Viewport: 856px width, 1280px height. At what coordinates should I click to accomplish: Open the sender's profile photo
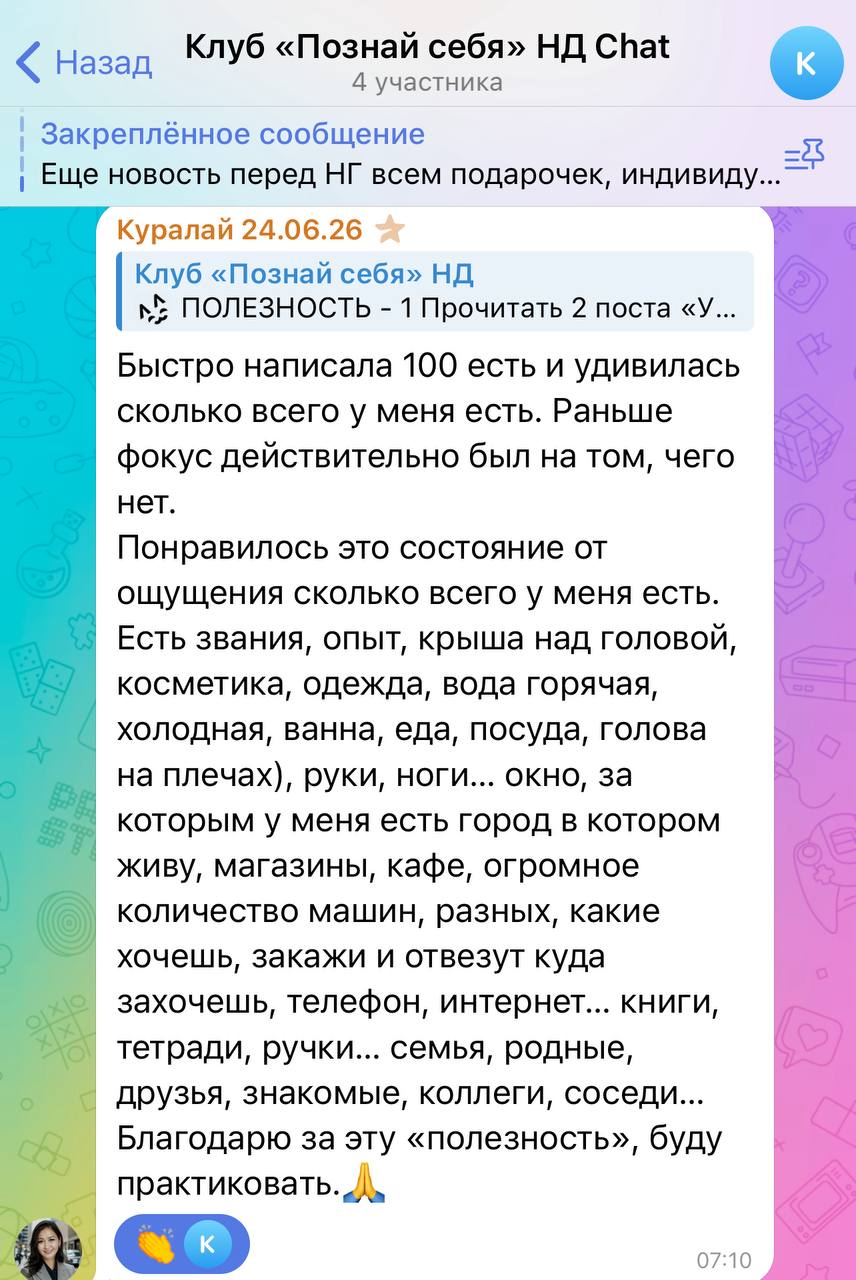click(48, 1247)
